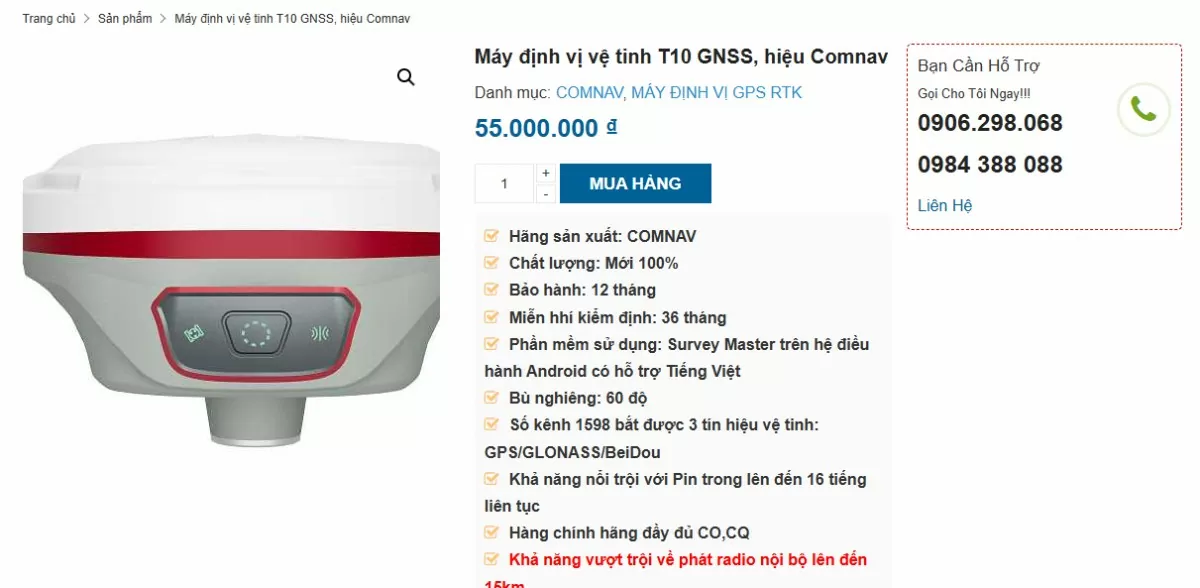Zoom the product image with magnifier icon
The image size is (1200, 588).
coord(406,77)
